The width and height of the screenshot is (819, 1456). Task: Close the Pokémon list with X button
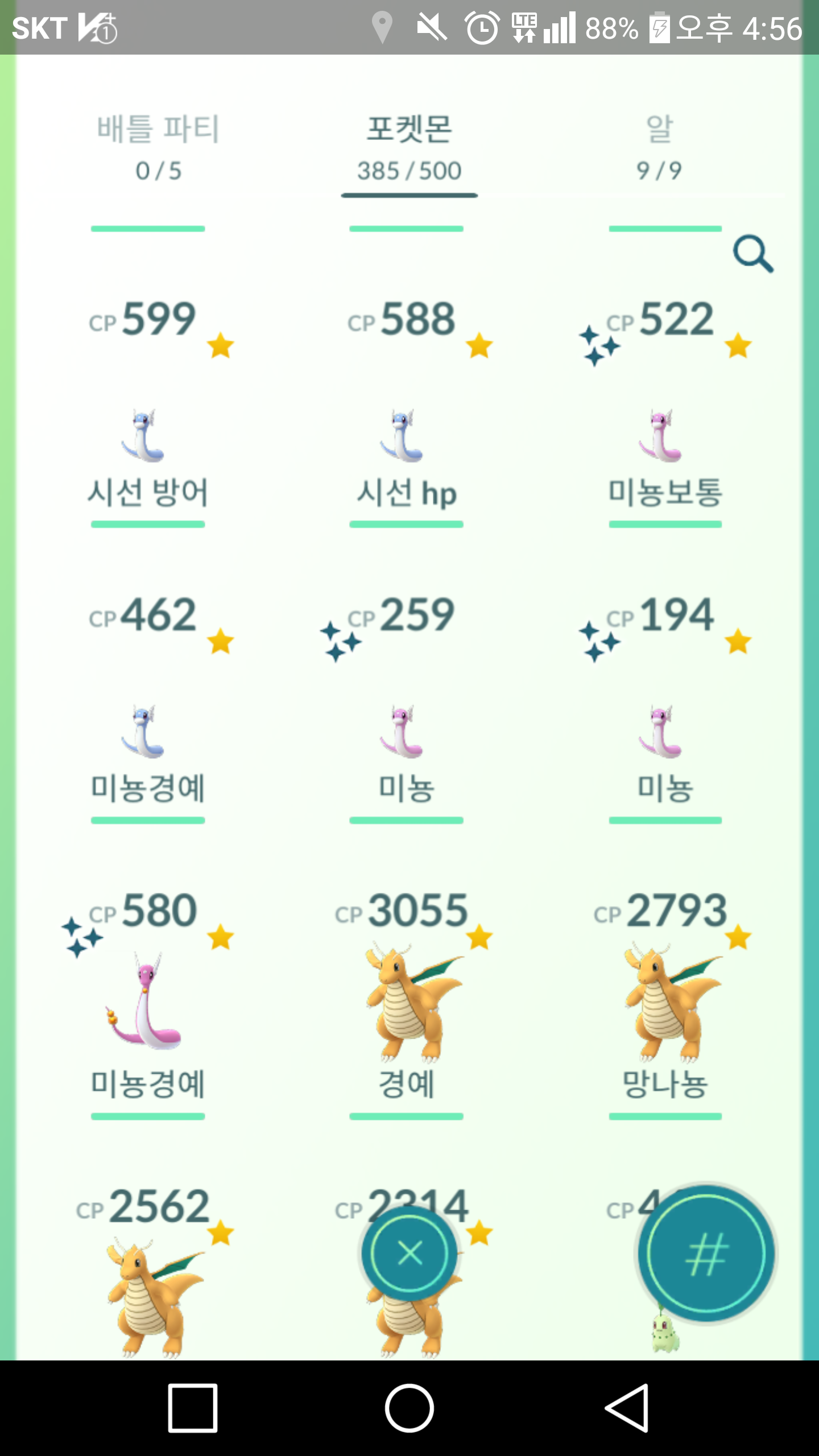tap(409, 1253)
